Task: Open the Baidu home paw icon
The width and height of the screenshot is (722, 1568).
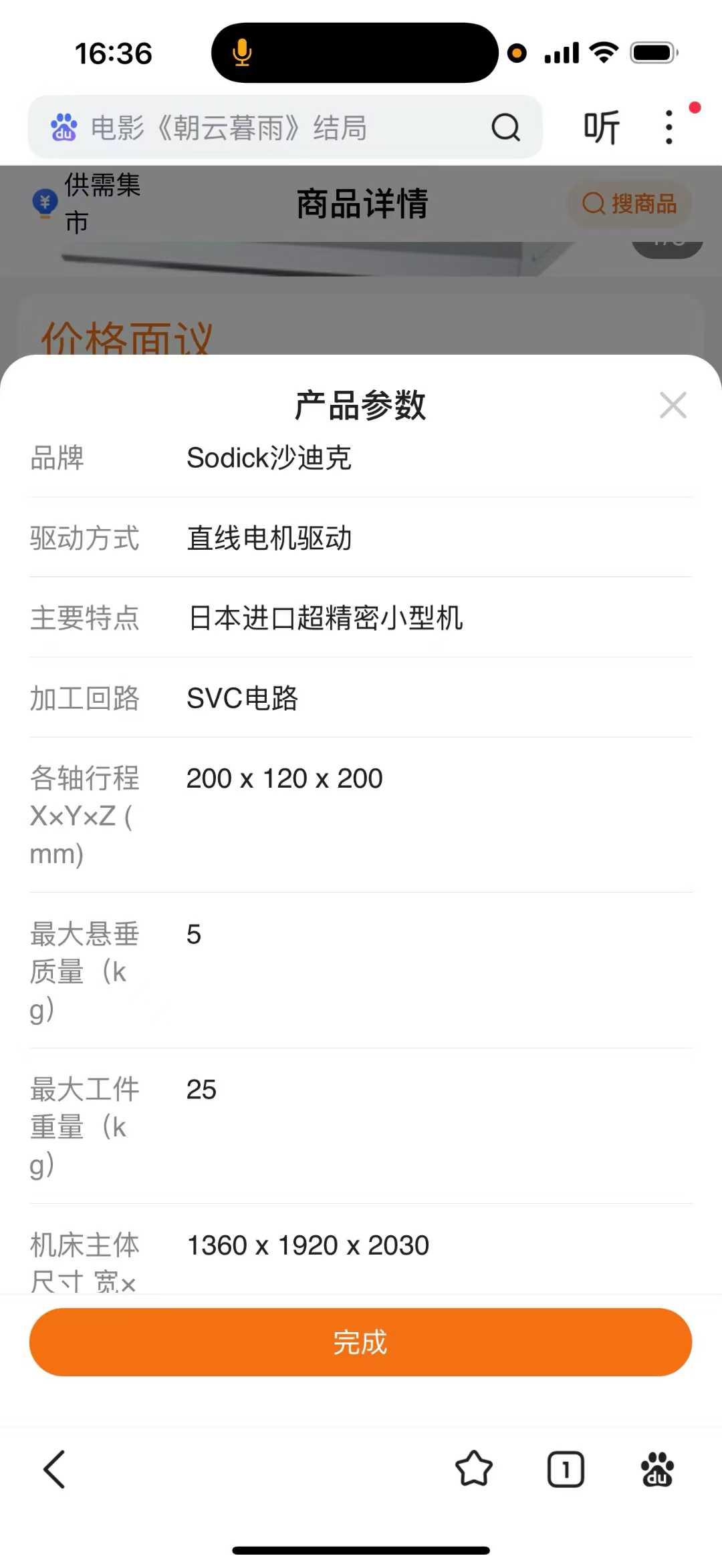Action: [657, 1469]
